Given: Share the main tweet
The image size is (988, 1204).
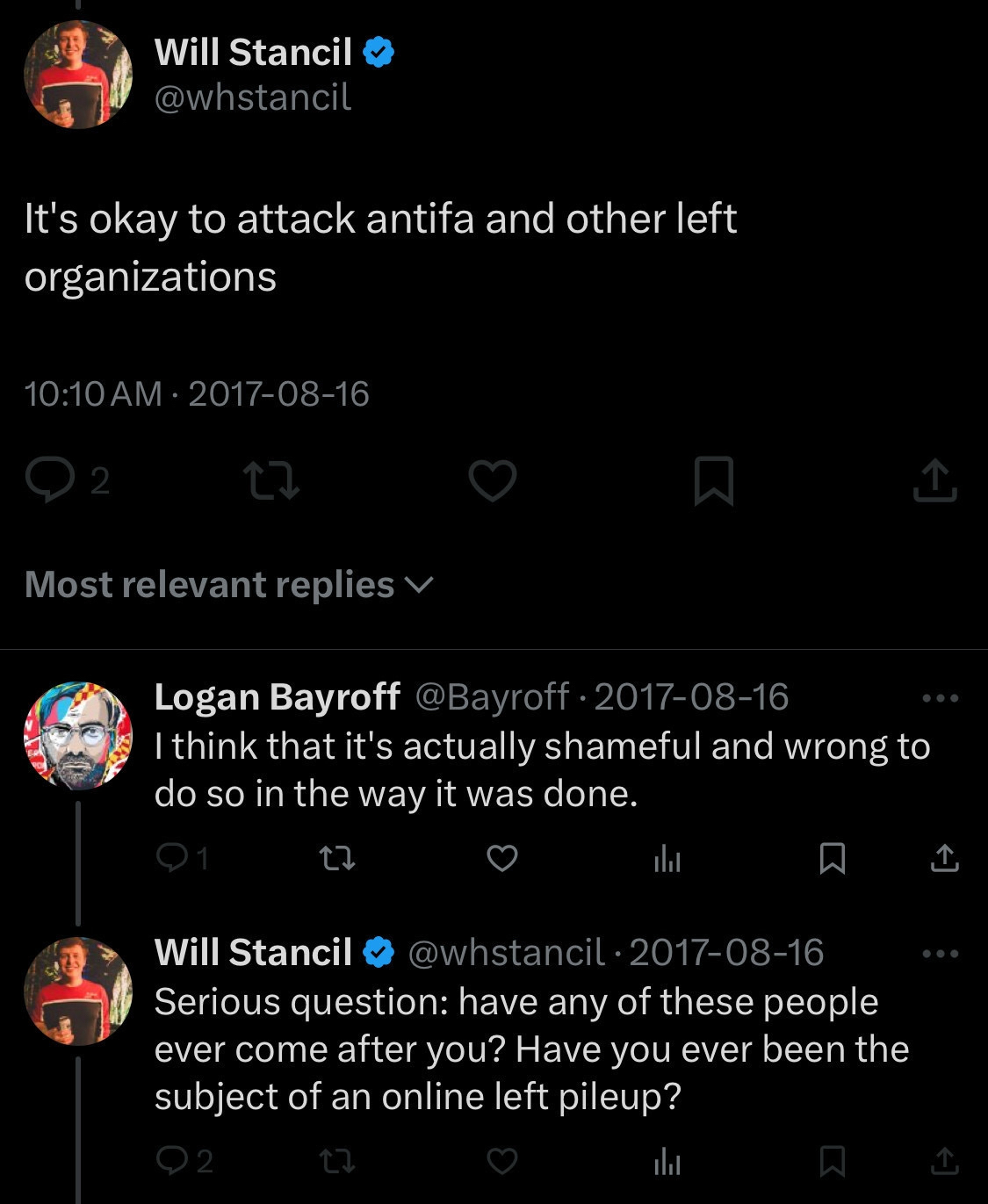Looking at the screenshot, I should click(x=934, y=480).
